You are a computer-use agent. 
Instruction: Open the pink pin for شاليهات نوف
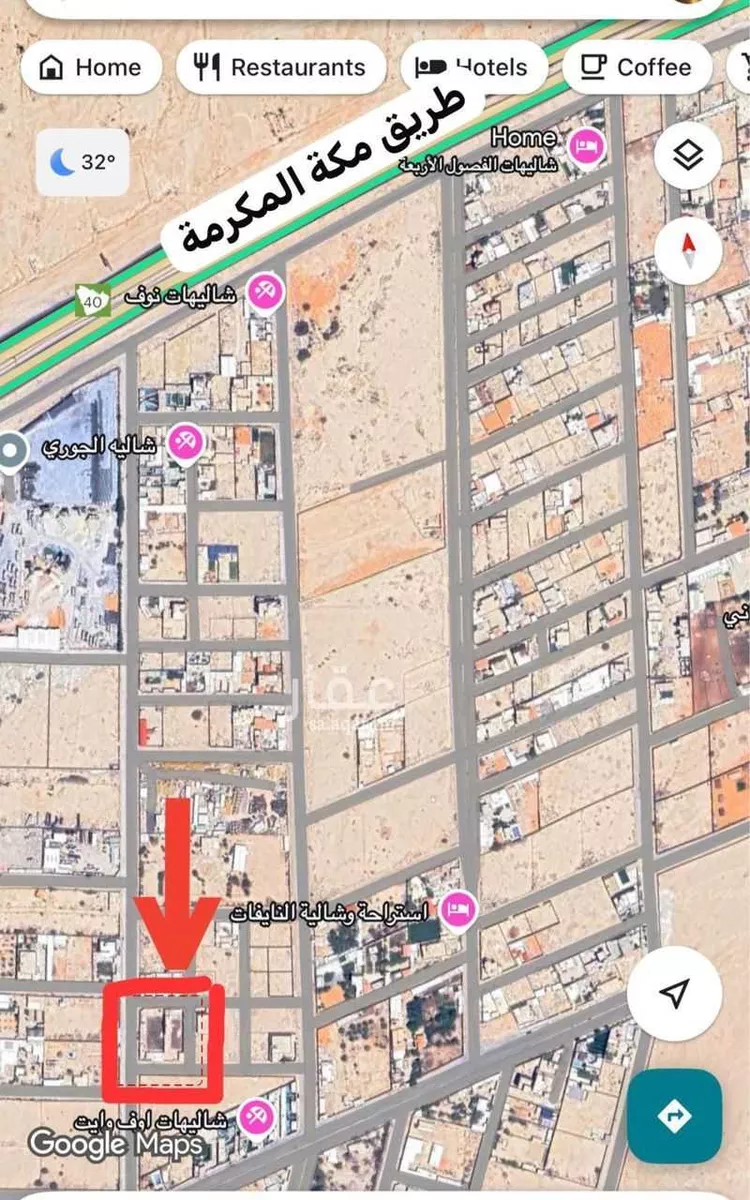click(265, 292)
